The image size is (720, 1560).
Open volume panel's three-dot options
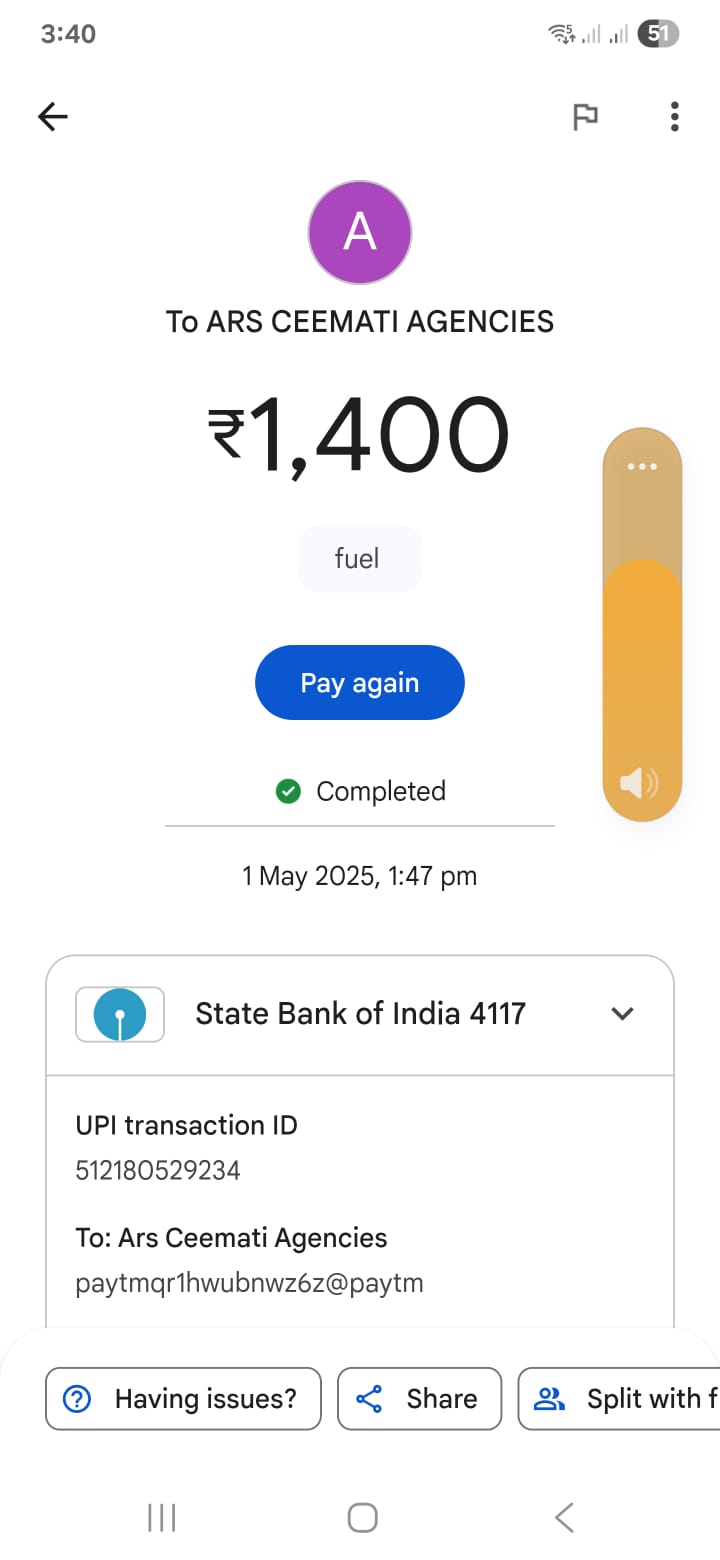coord(641,467)
